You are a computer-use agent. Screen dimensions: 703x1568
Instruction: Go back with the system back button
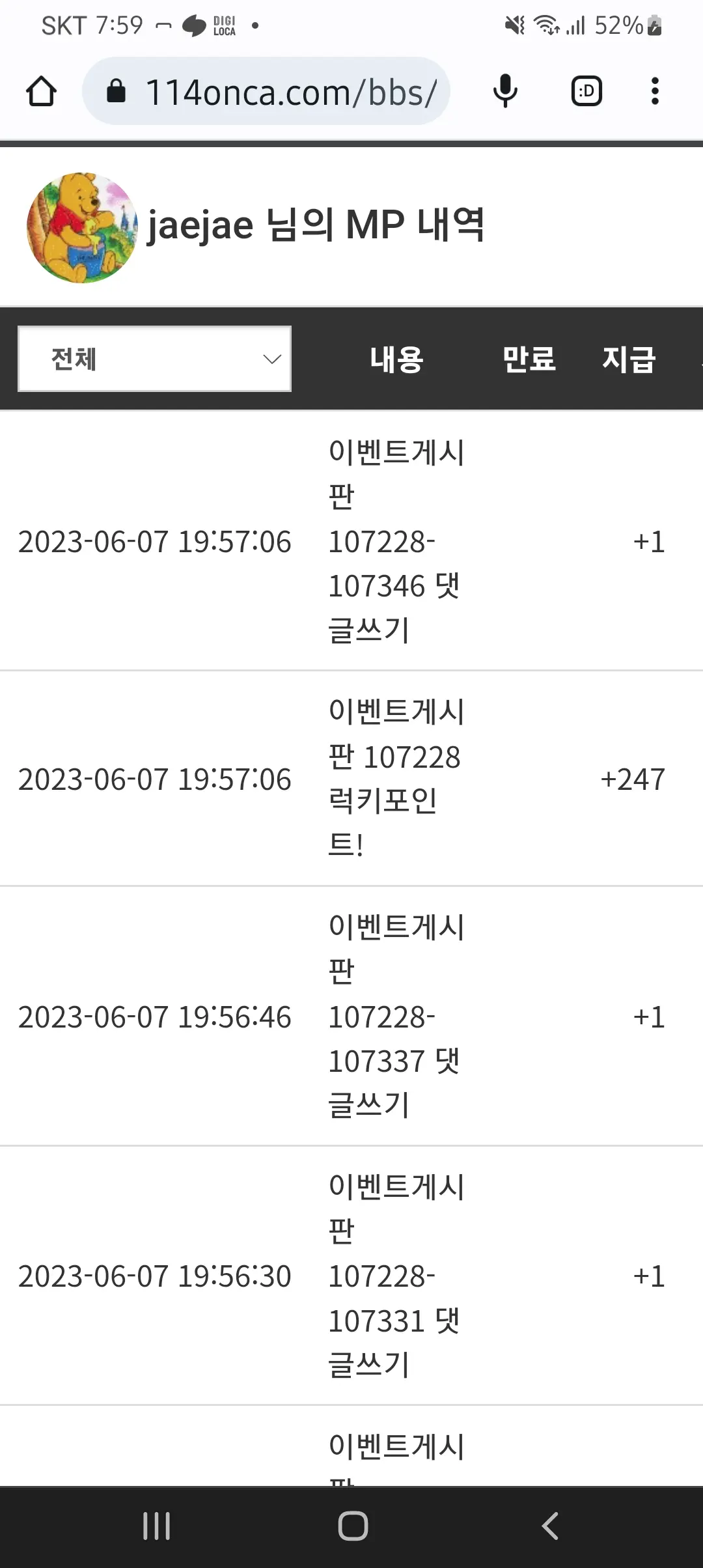[x=550, y=1526]
